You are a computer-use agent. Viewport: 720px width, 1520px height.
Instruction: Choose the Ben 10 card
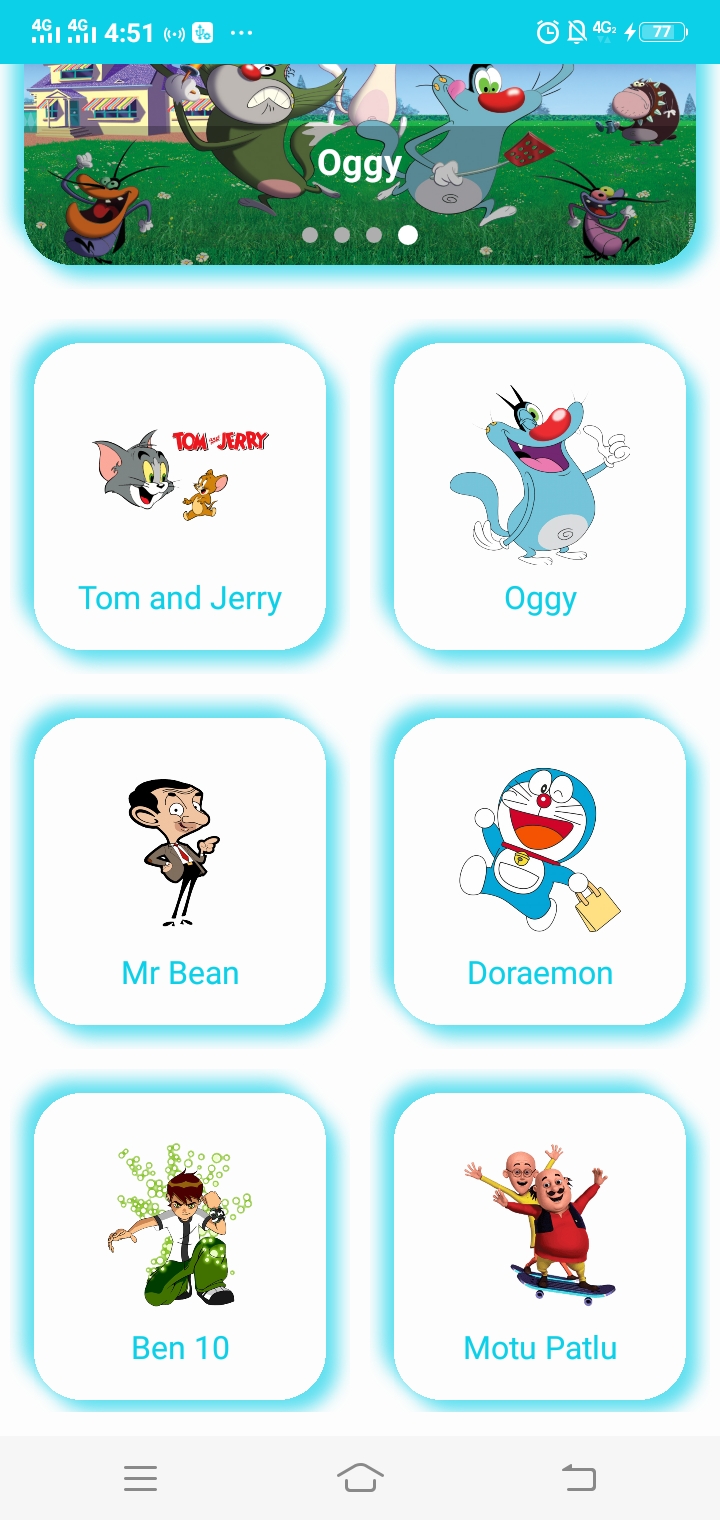[180, 1246]
